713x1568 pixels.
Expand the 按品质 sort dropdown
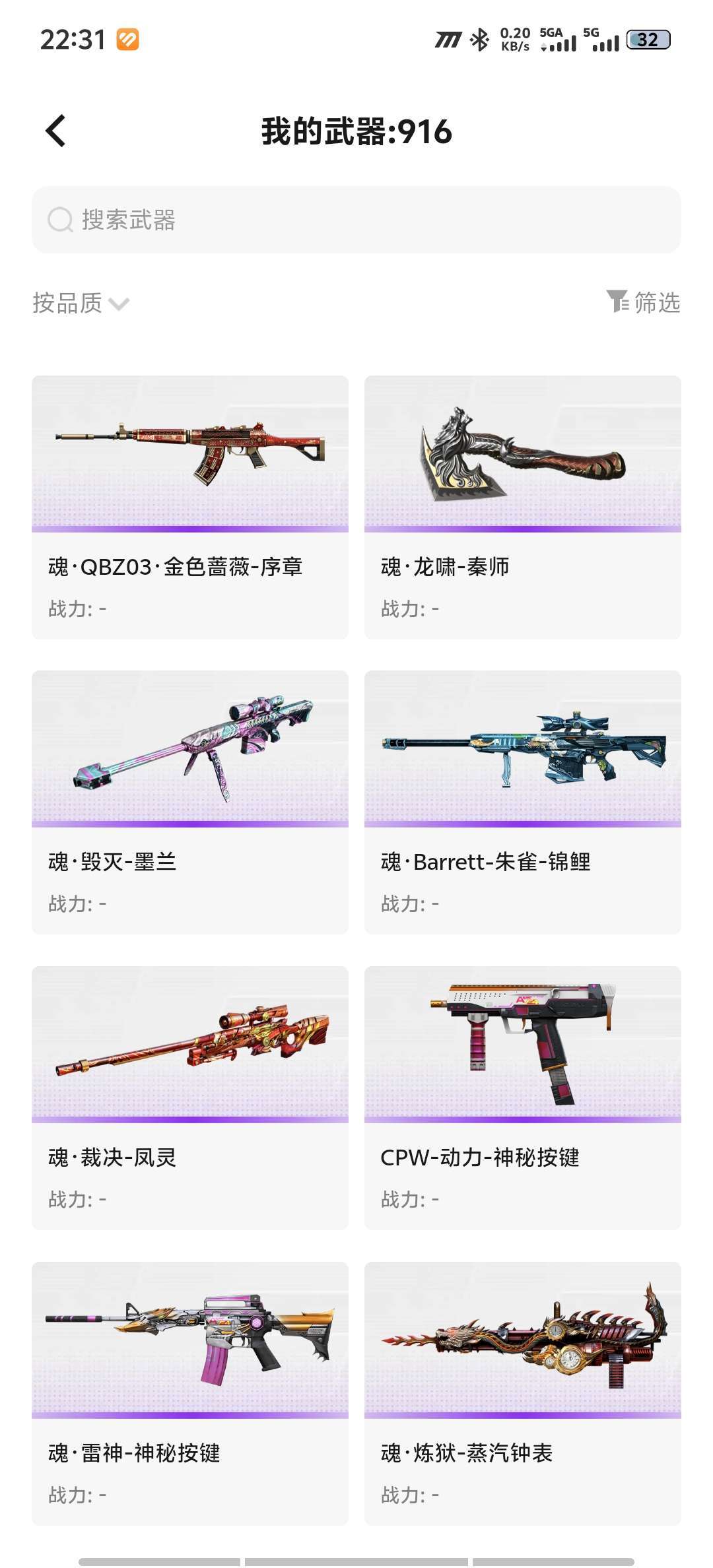click(81, 303)
